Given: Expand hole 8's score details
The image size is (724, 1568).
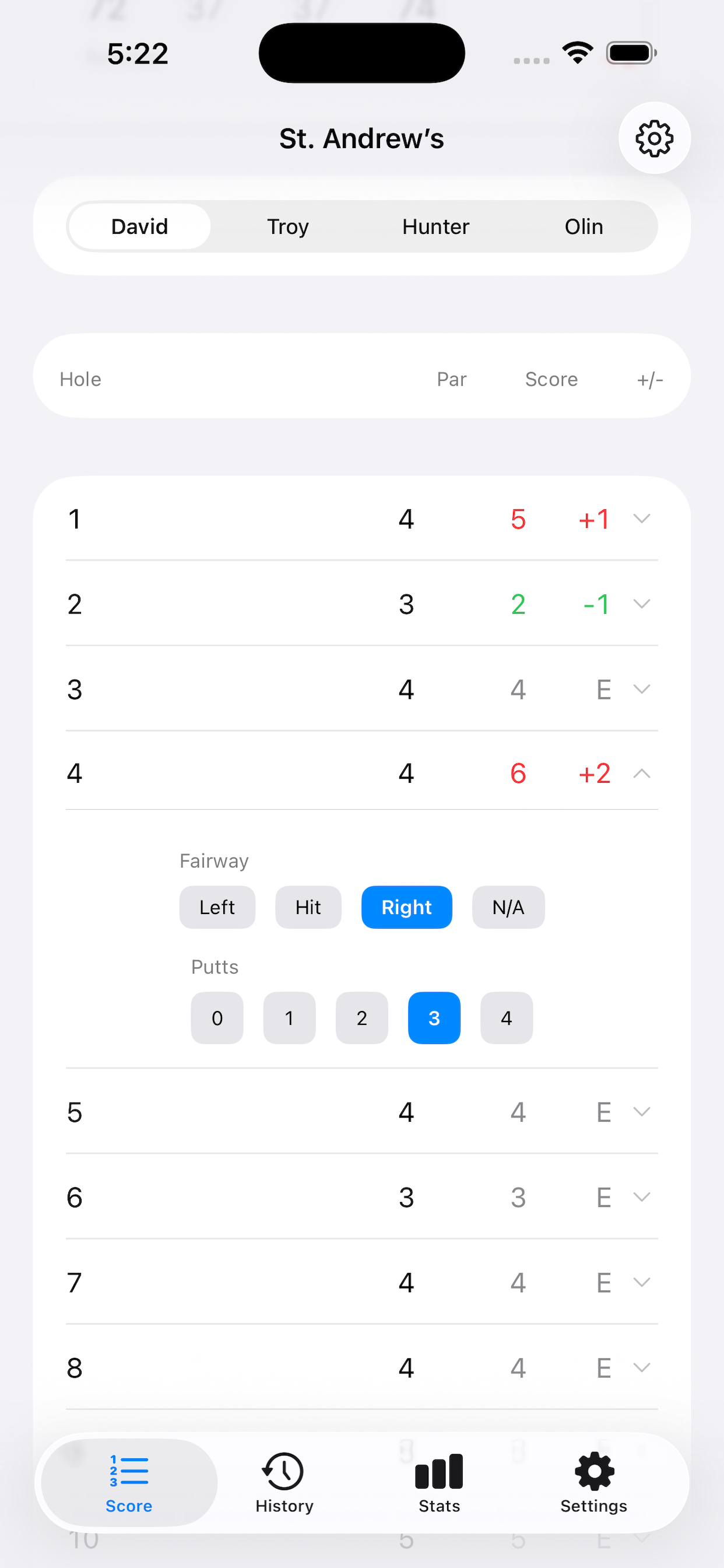Looking at the screenshot, I should click(642, 1367).
